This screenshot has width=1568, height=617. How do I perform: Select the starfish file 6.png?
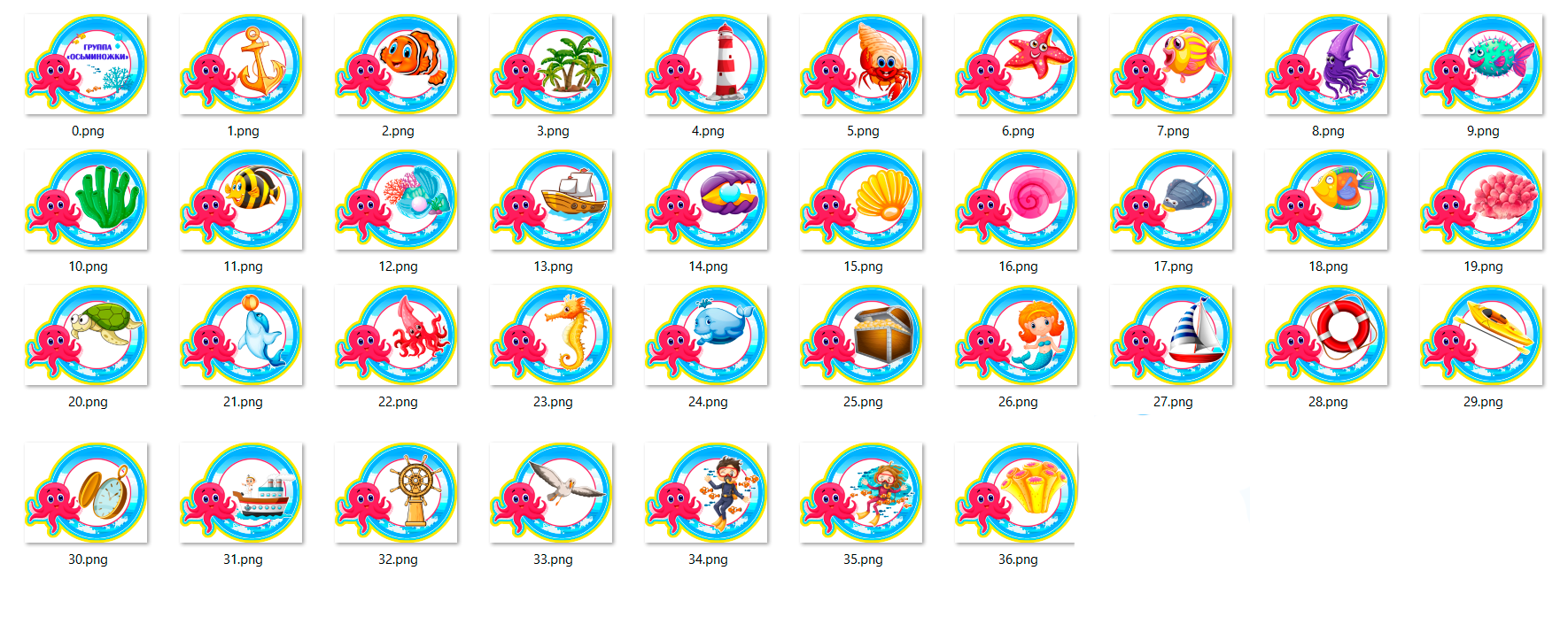(1016, 65)
